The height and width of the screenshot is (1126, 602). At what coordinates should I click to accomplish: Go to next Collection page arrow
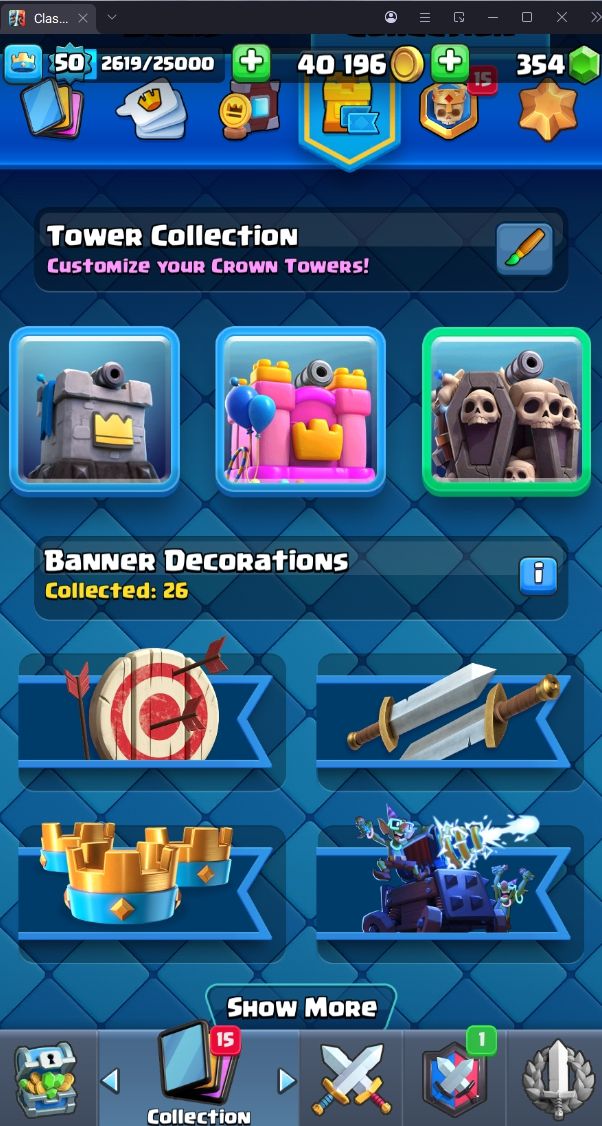[x=287, y=1080]
